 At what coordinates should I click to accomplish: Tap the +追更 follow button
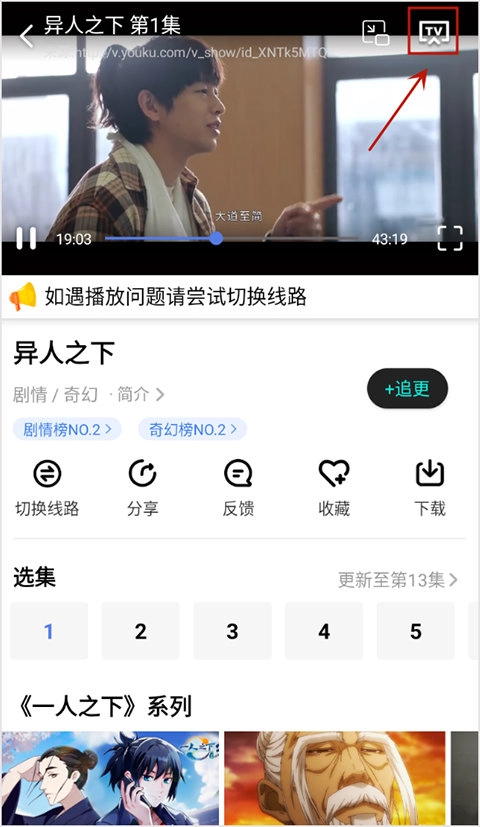coord(407,389)
